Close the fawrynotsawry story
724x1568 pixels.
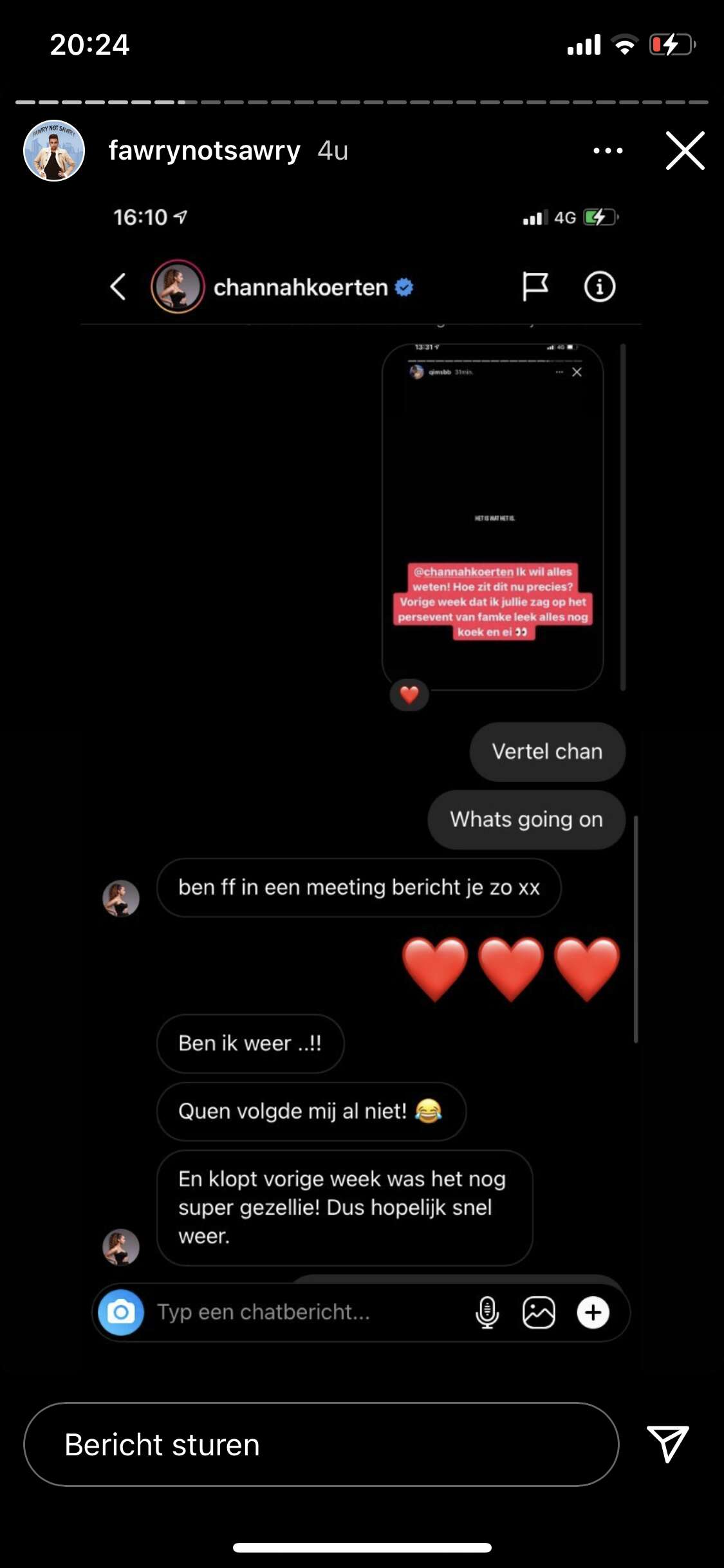pyautogui.click(x=685, y=151)
